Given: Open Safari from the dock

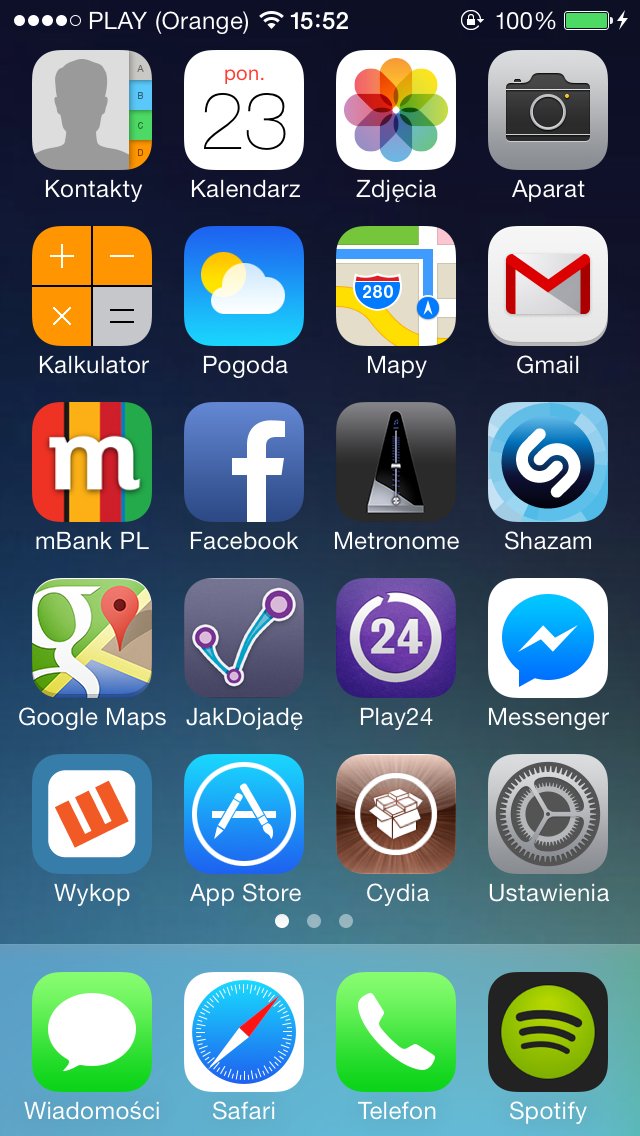Looking at the screenshot, I should coord(244,1032).
